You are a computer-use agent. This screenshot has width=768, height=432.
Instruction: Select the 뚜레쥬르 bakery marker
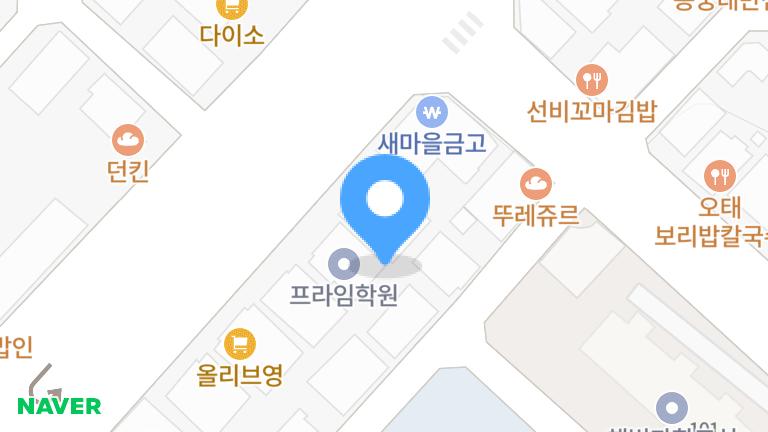(x=536, y=183)
